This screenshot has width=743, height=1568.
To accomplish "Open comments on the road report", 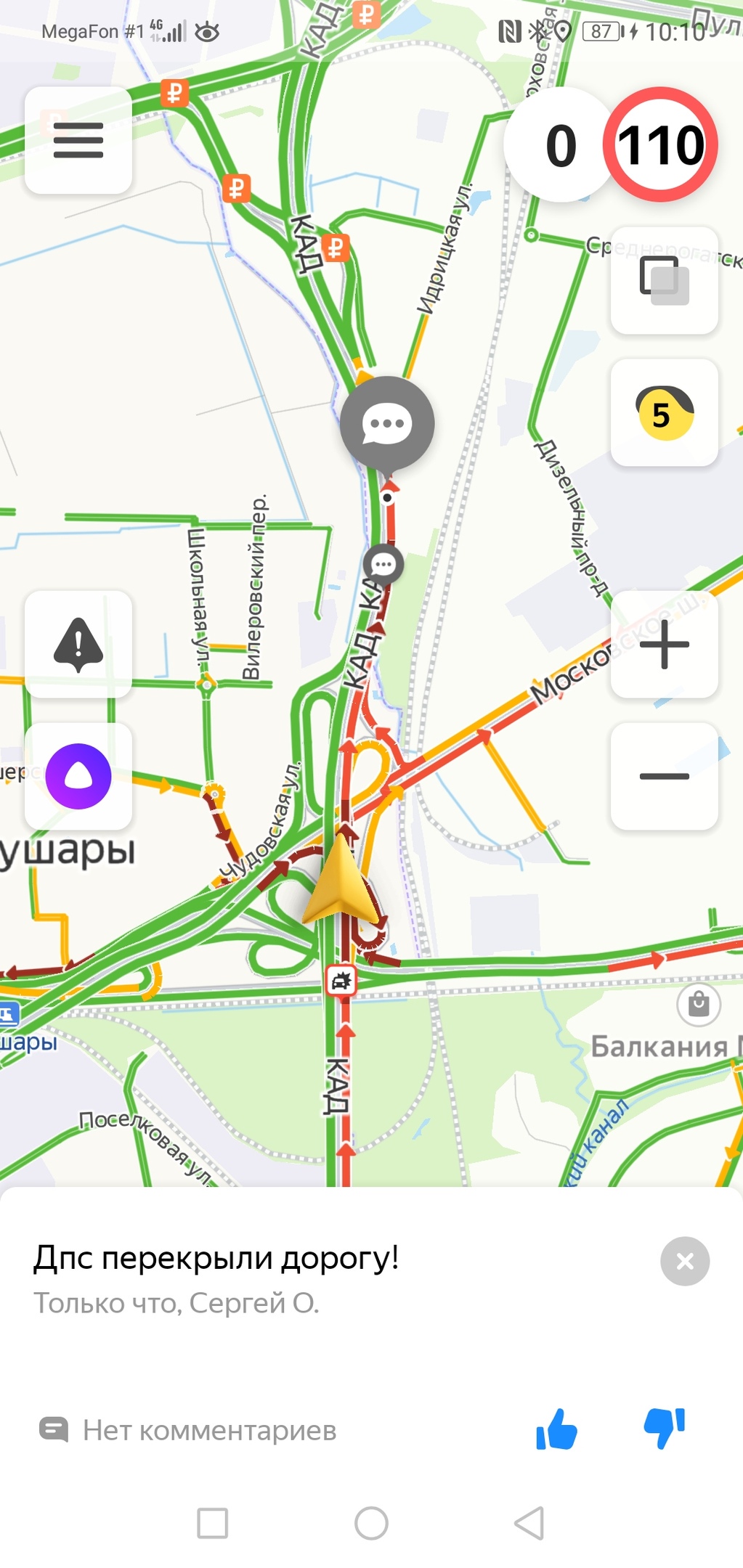I will (x=189, y=1430).
